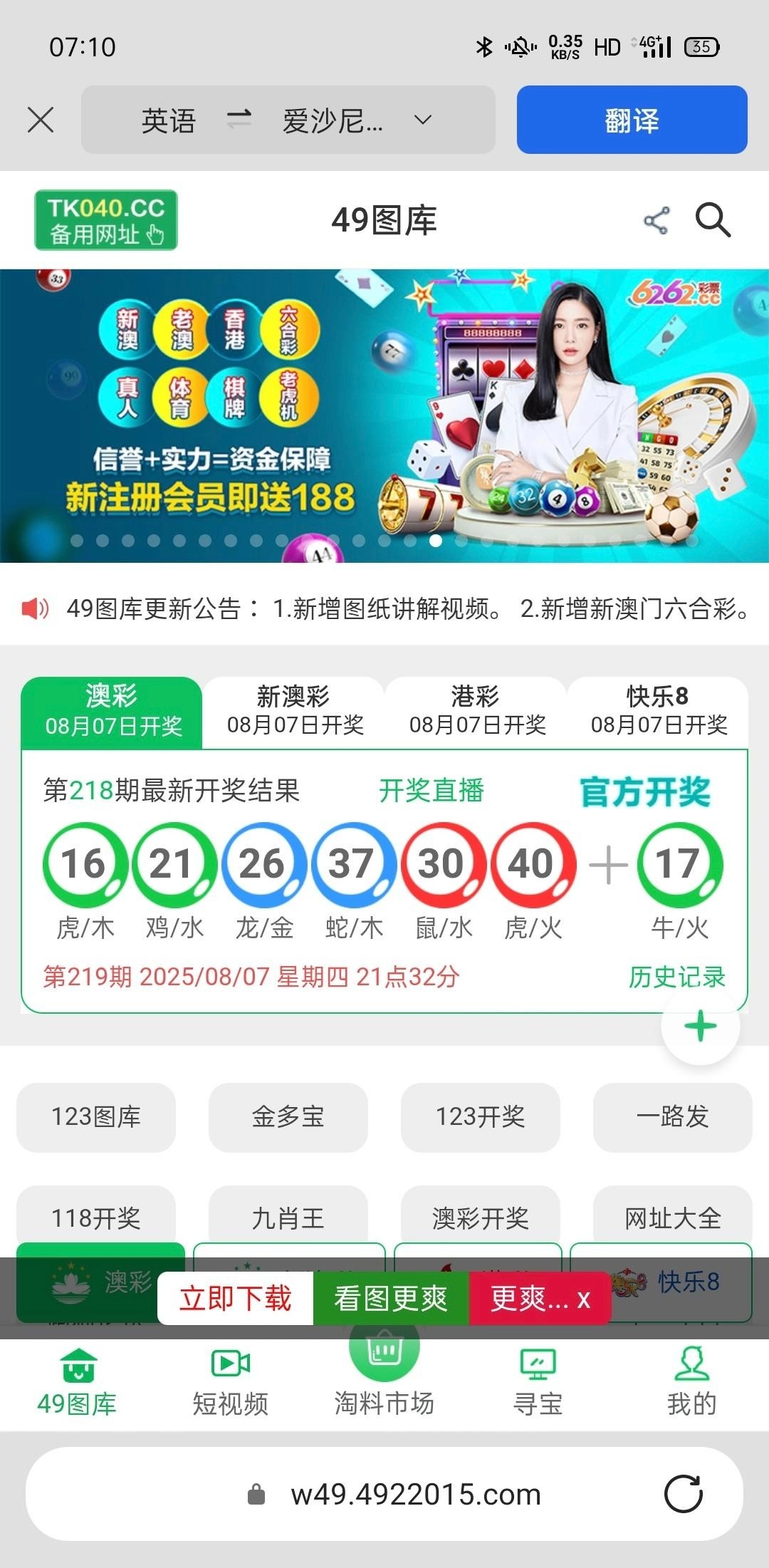Dismiss the download popup banner
The width and height of the screenshot is (769, 1568).
coord(584,1300)
